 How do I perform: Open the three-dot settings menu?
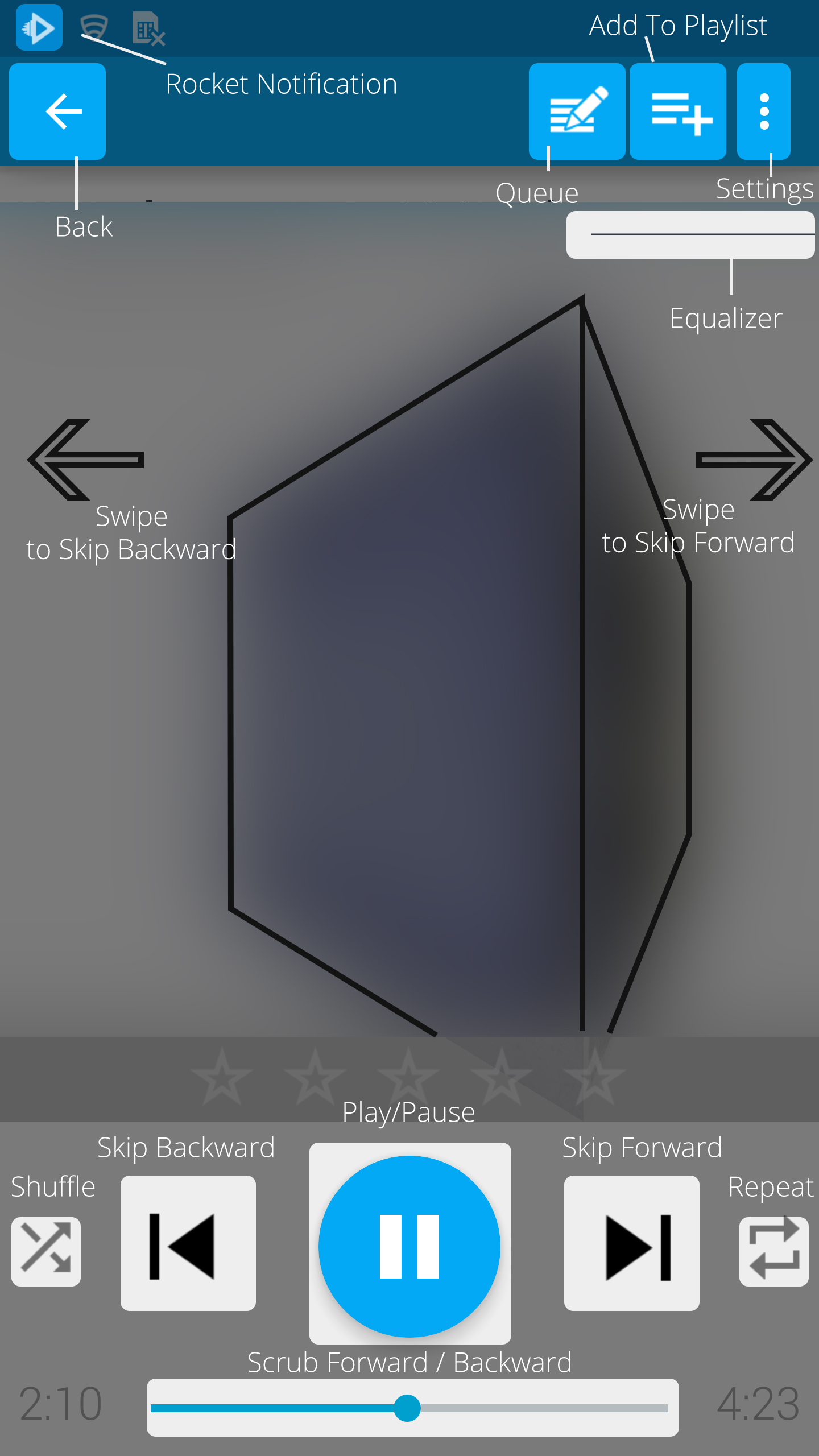[x=763, y=111]
